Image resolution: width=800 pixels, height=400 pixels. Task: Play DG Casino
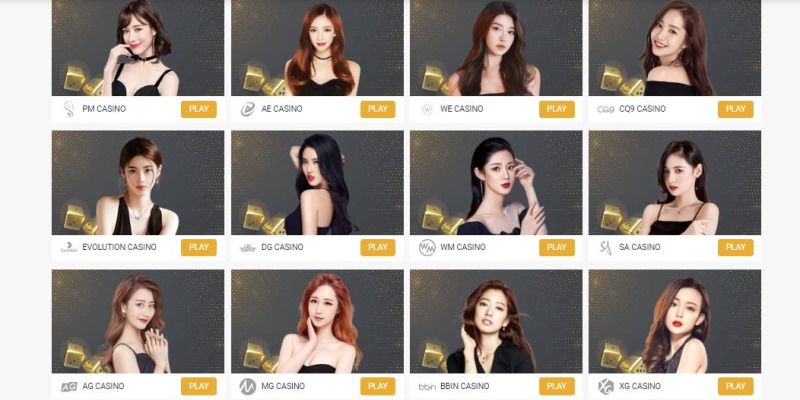coord(377,247)
